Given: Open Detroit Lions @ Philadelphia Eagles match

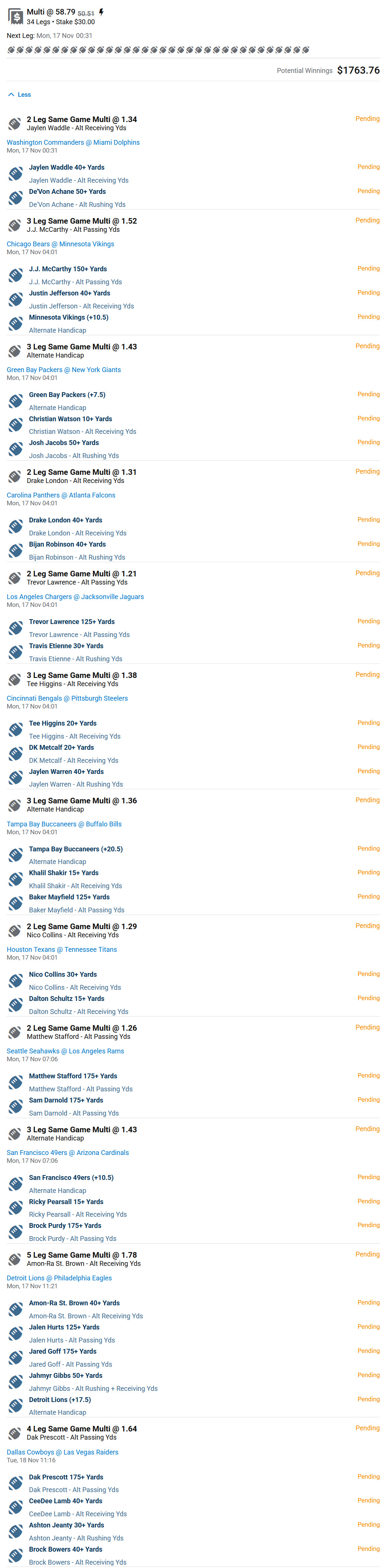Looking at the screenshot, I should tap(59, 1278).
